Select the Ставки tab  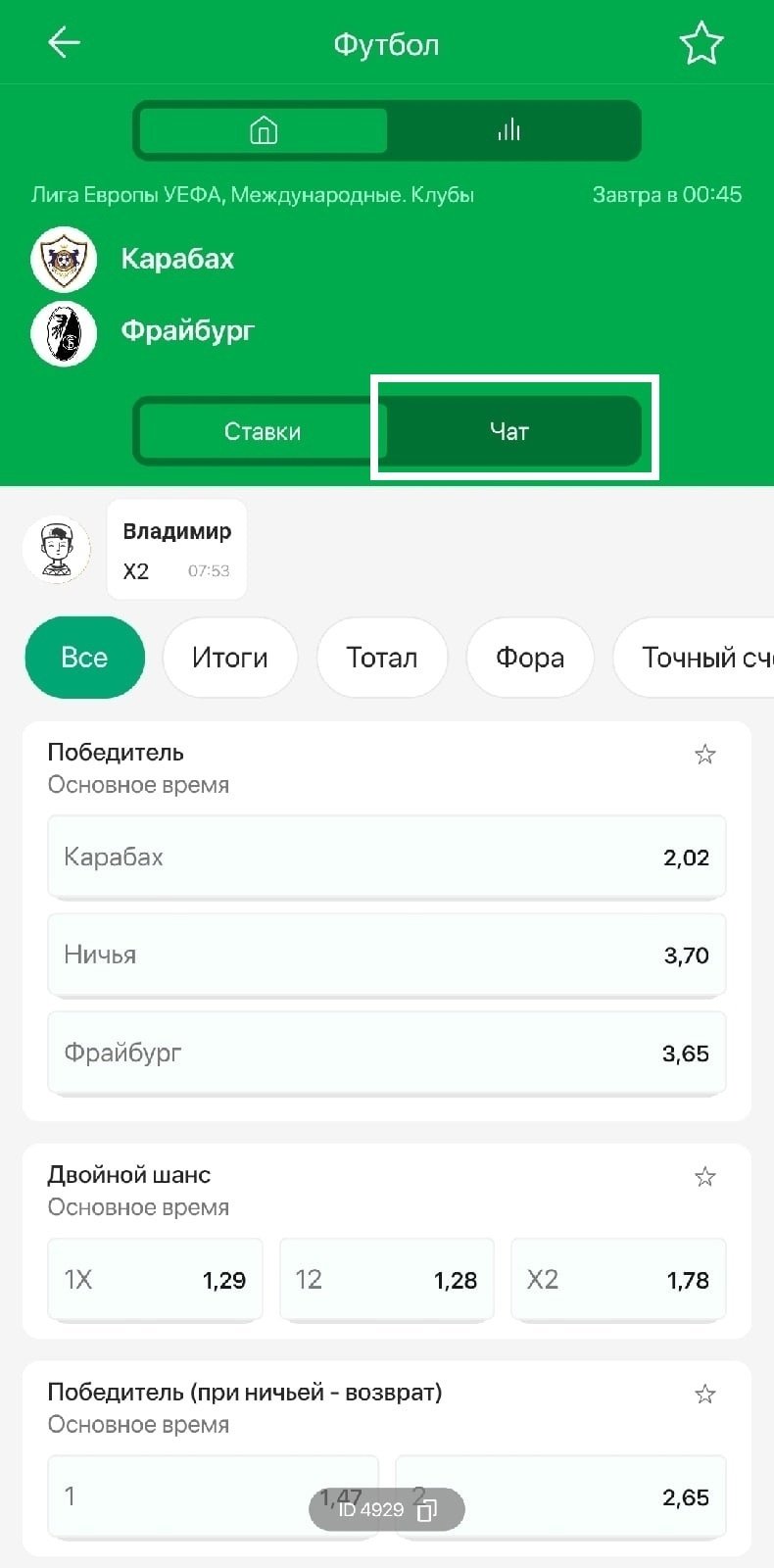263,431
